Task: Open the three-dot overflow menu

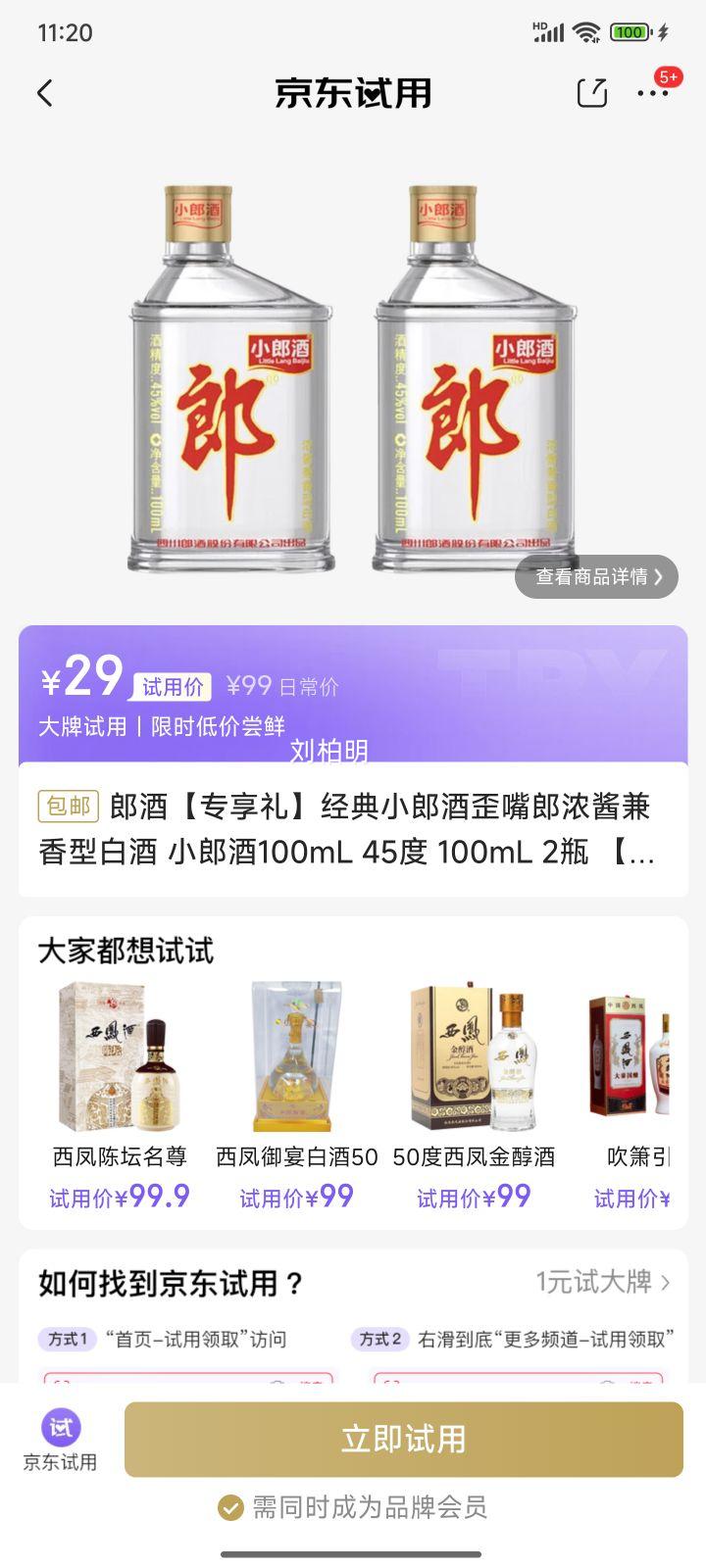Action: pos(652,94)
